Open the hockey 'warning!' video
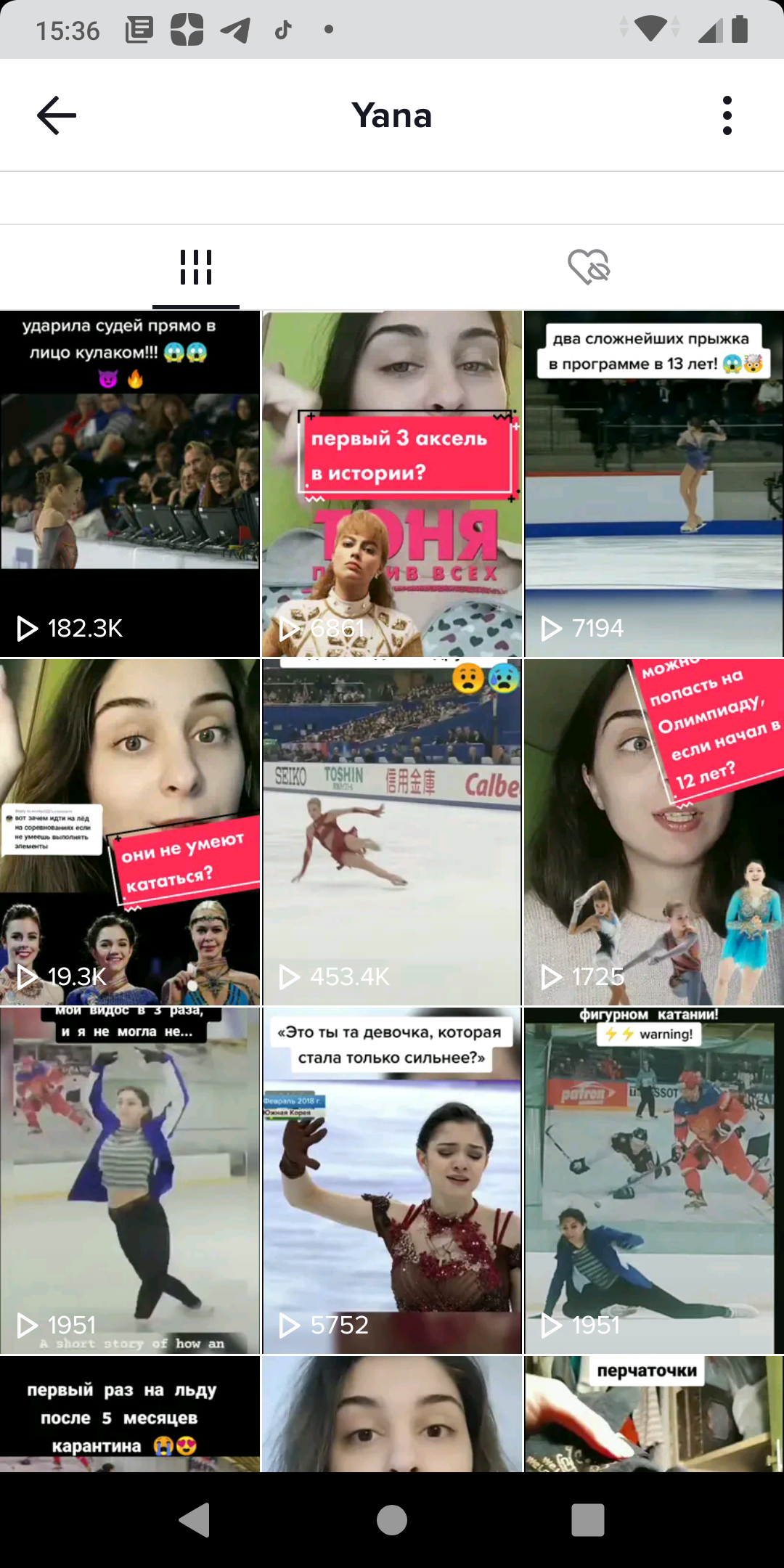This screenshot has height=1568, width=784. click(x=653, y=1180)
